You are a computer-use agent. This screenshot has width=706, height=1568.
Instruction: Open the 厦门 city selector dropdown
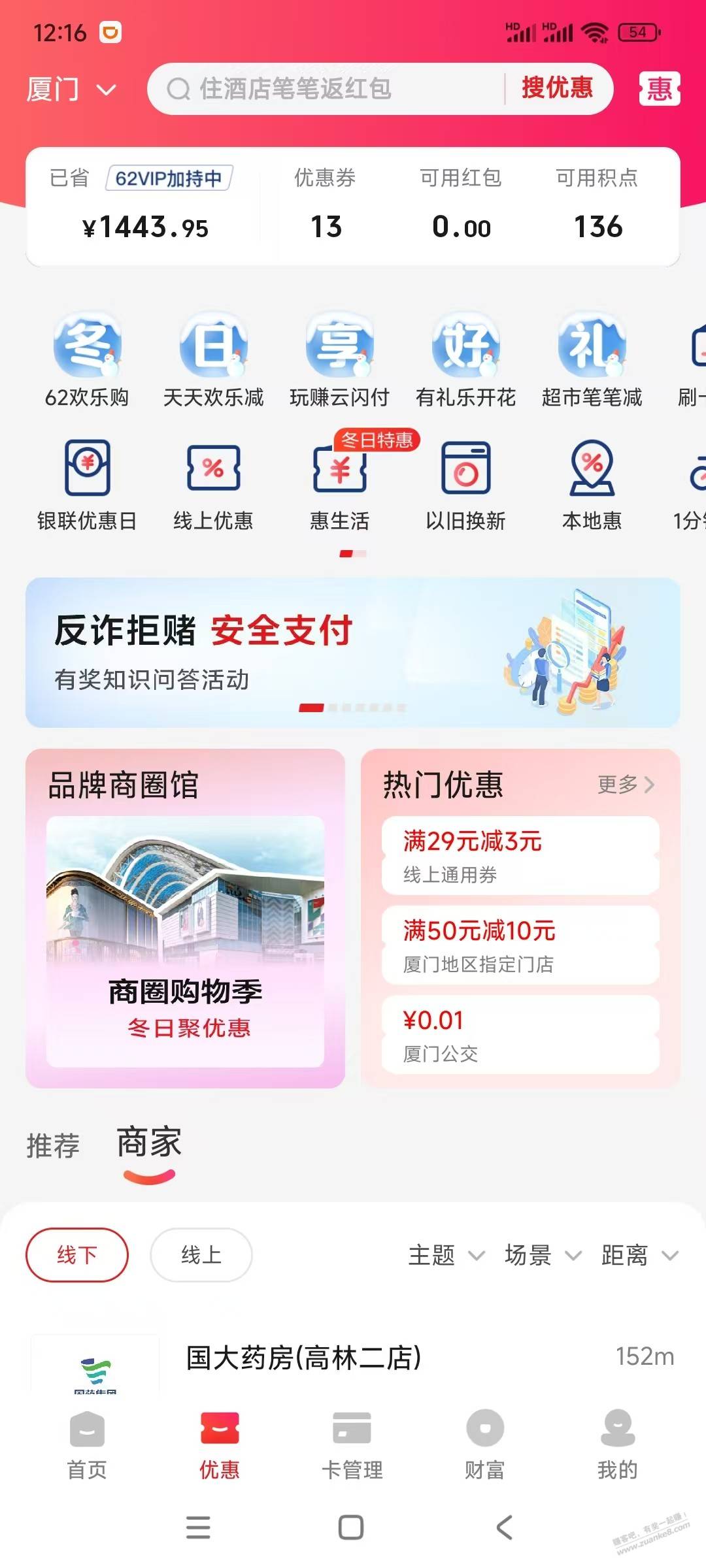71,89
